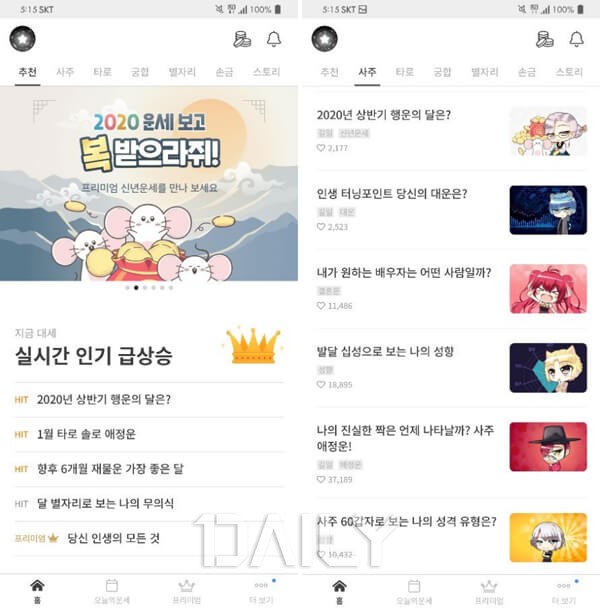Open '사주 60갑자로 보는 나의 성격 유형은?' card
The image size is (600, 612).
click(x=406, y=522)
